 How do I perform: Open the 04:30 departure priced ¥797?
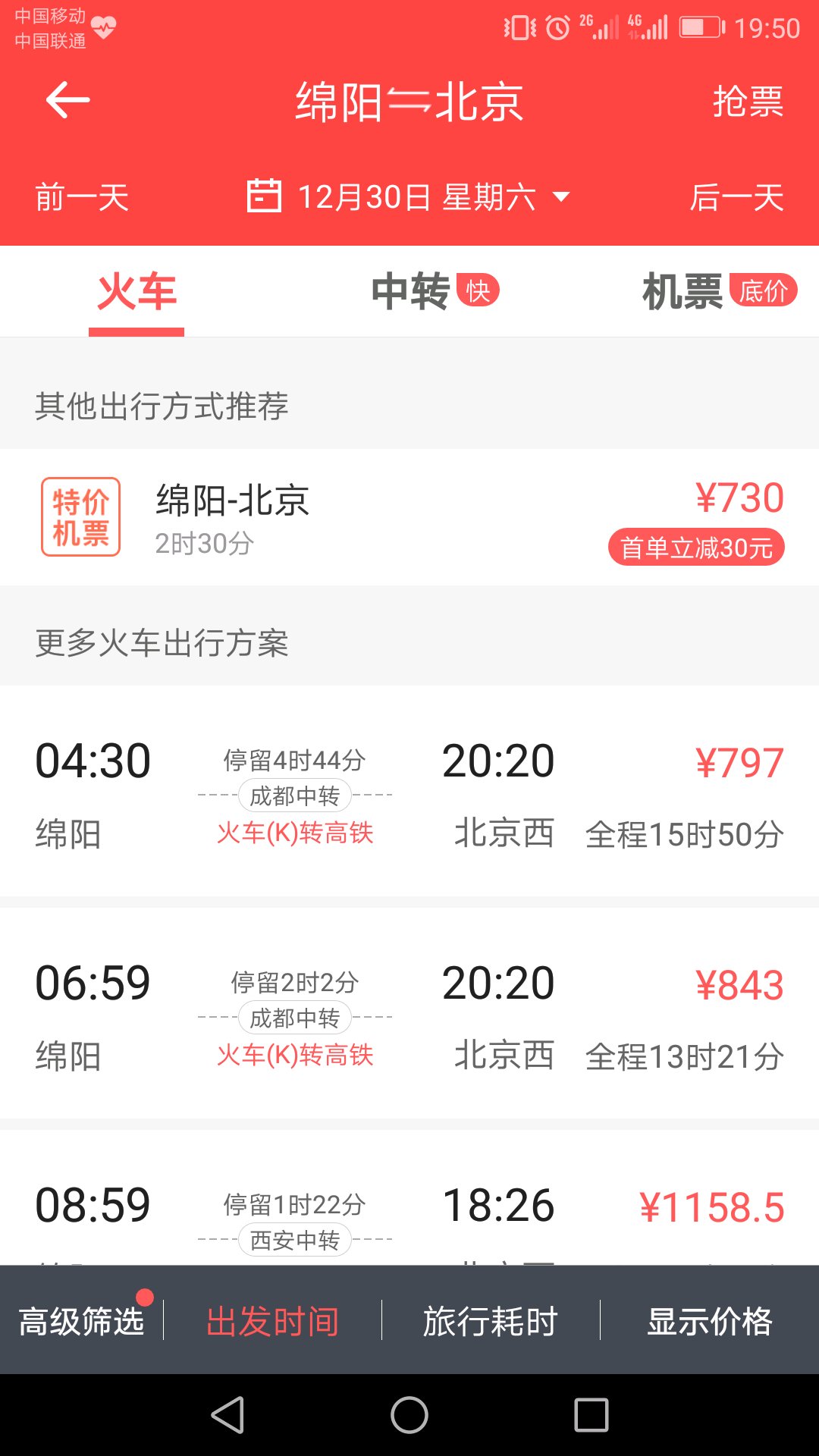409,792
